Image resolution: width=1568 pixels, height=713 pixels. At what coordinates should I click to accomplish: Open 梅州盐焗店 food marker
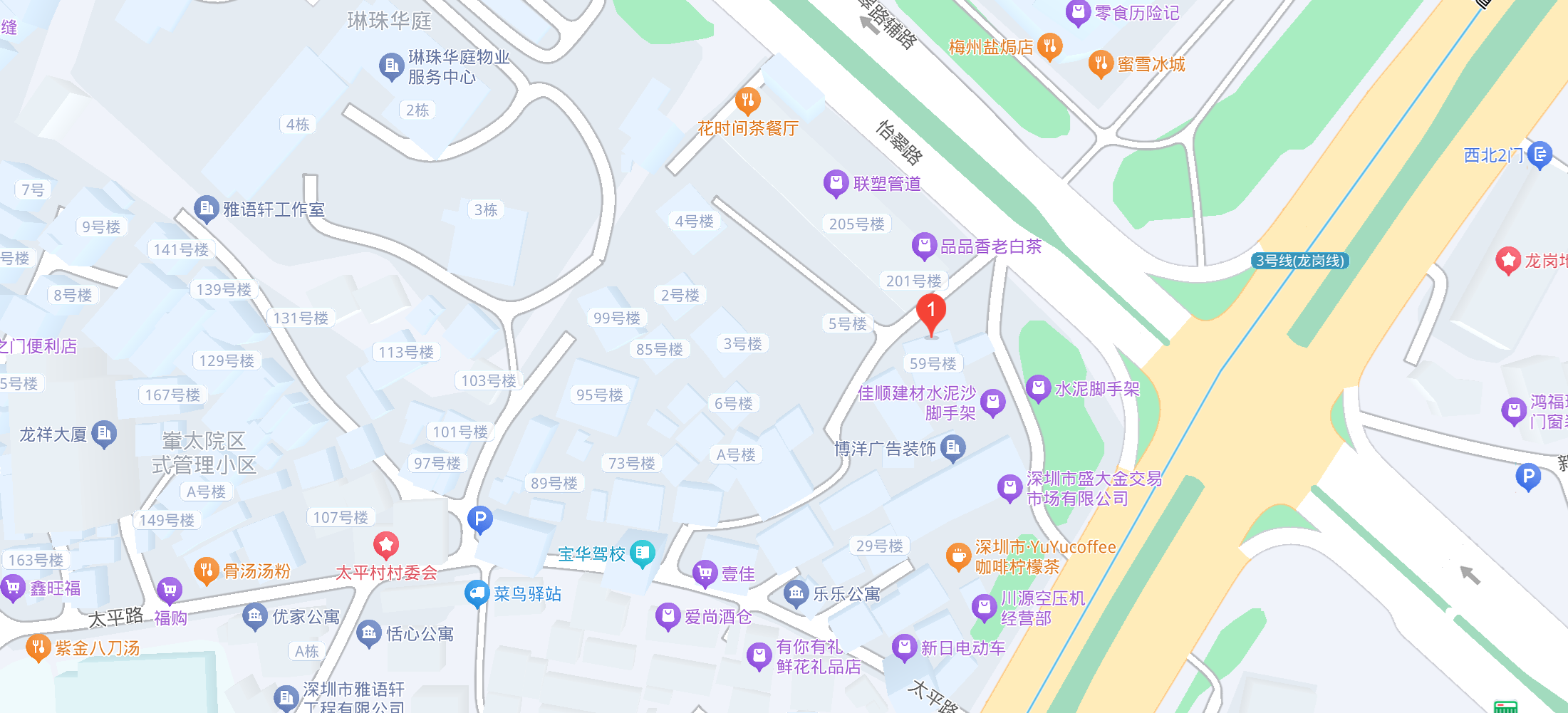pos(1049,46)
